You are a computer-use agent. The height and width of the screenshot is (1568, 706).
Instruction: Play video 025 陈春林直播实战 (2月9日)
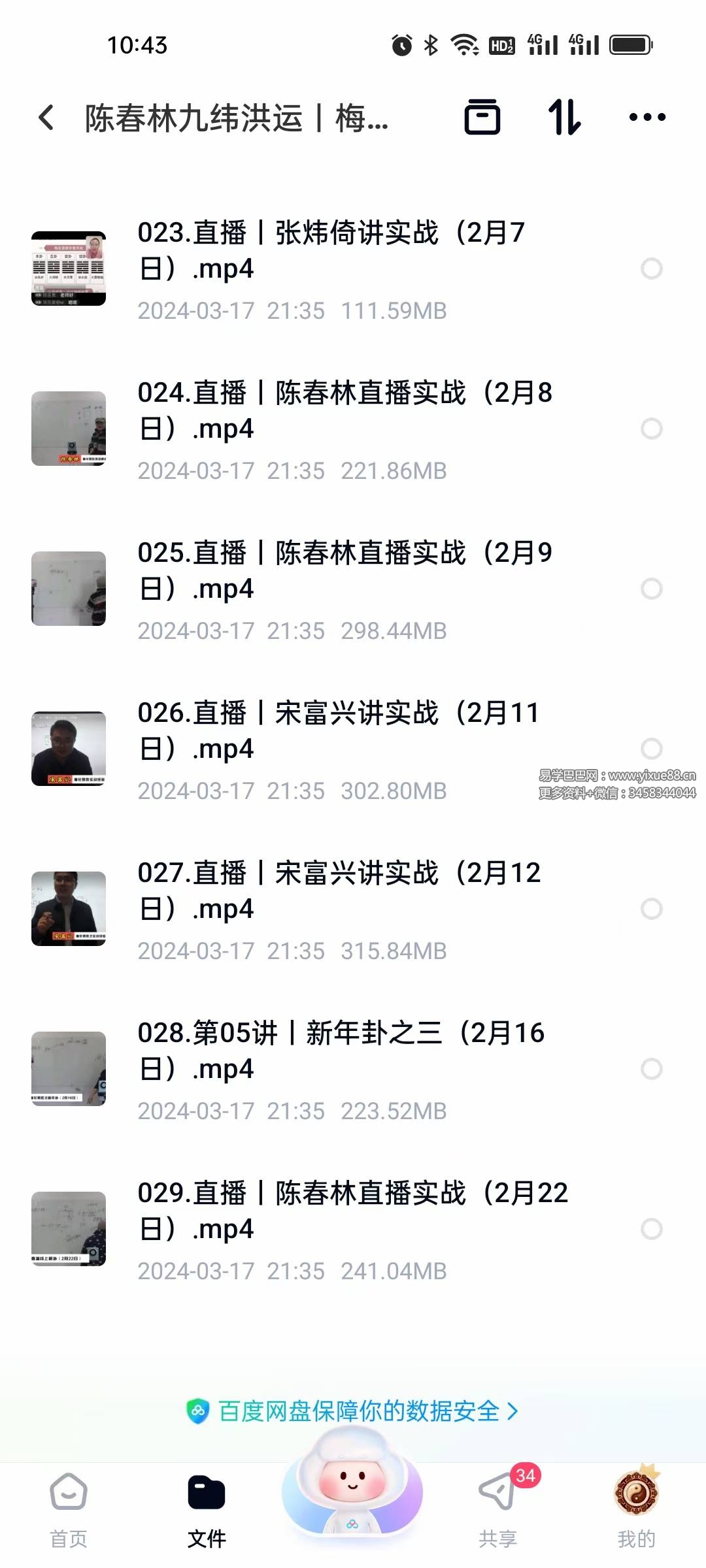(345, 571)
